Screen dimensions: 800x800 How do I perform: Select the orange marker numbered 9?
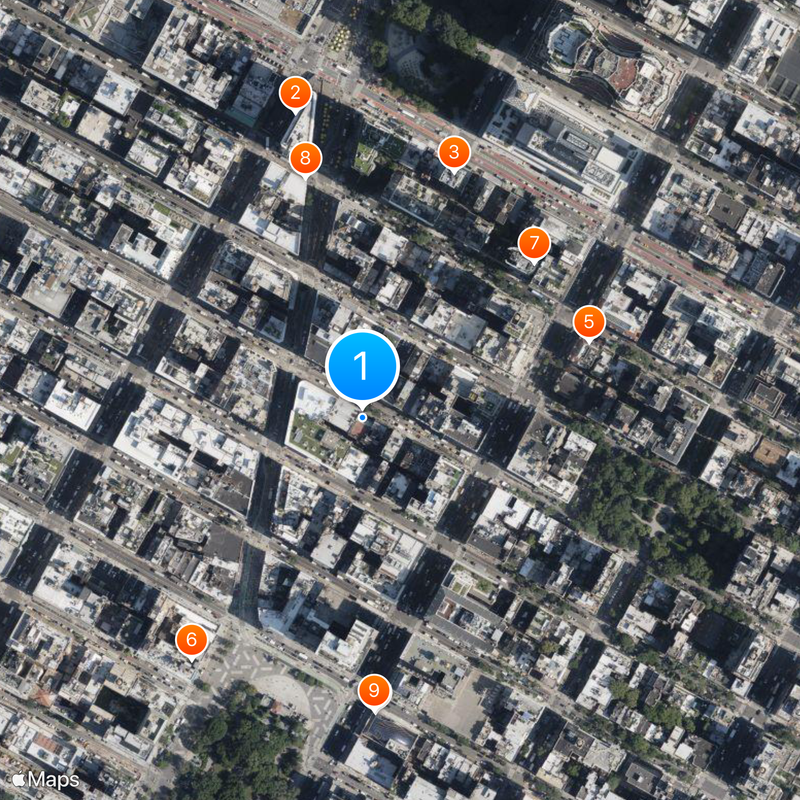374,690
